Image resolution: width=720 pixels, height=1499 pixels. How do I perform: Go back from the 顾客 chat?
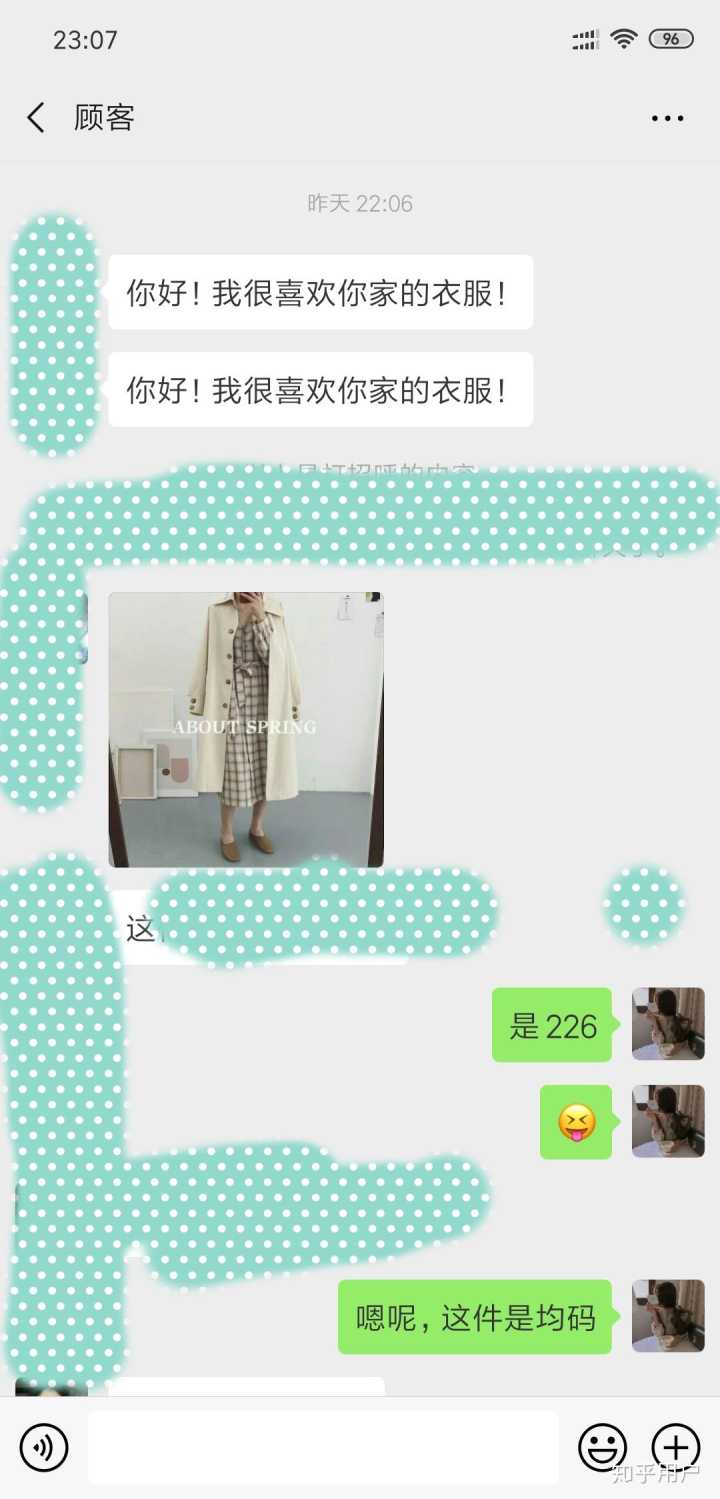tap(36, 118)
